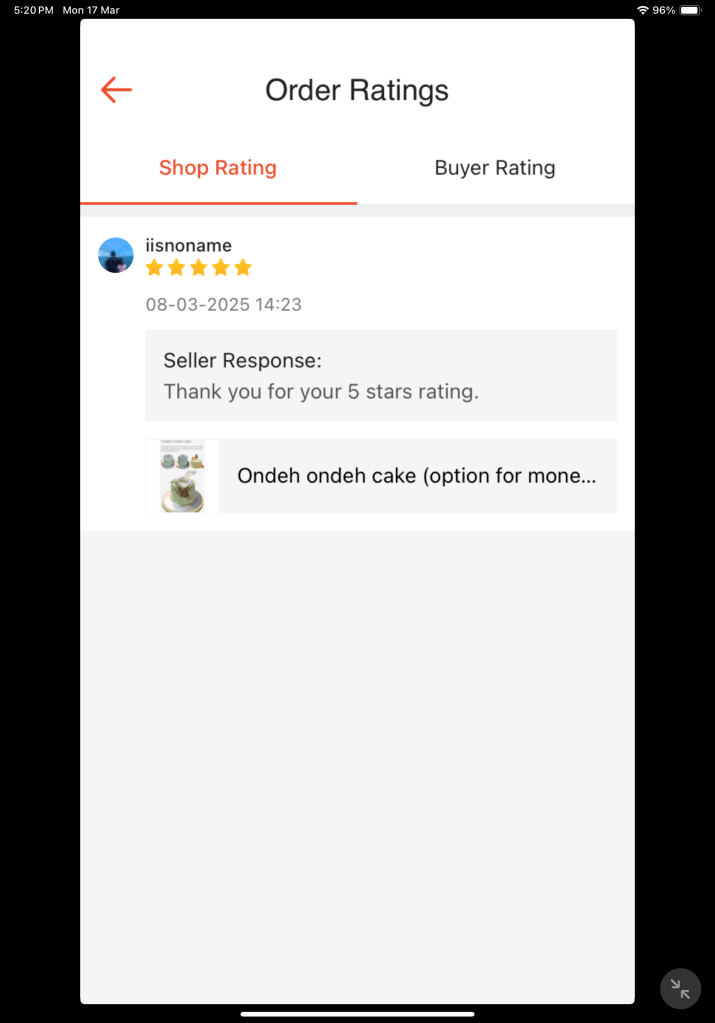
Task: View iisnoname's profile avatar
Action: click(x=116, y=255)
